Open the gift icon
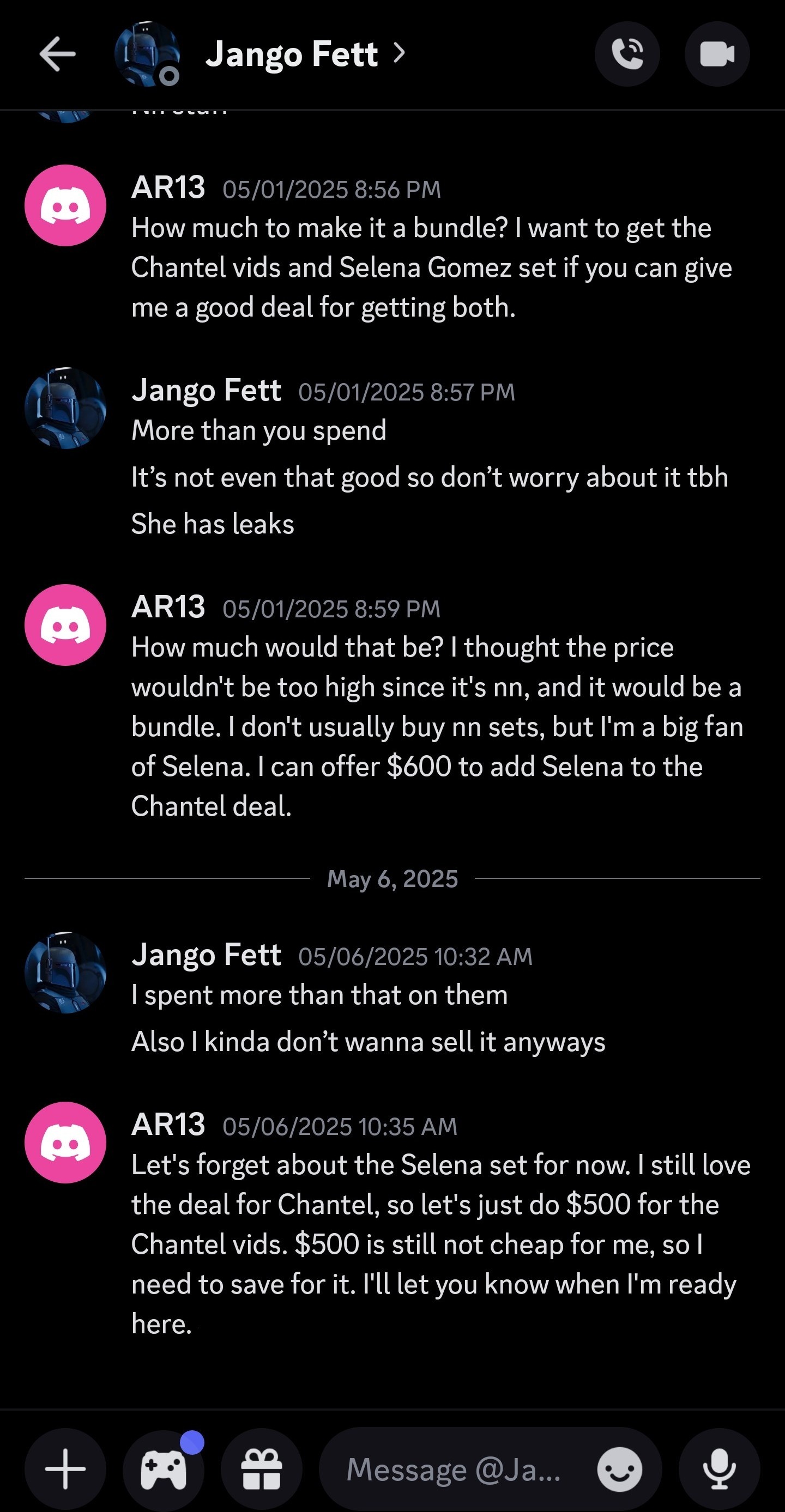 262,1468
